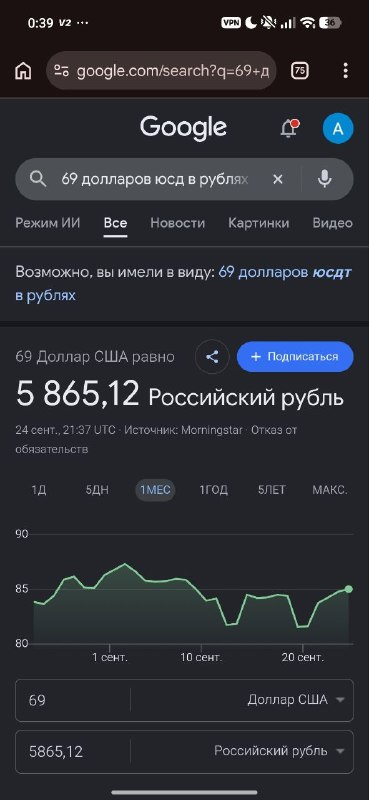Clear the search query text
The image size is (369, 800).
pyautogui.click(x=278, y=179)
